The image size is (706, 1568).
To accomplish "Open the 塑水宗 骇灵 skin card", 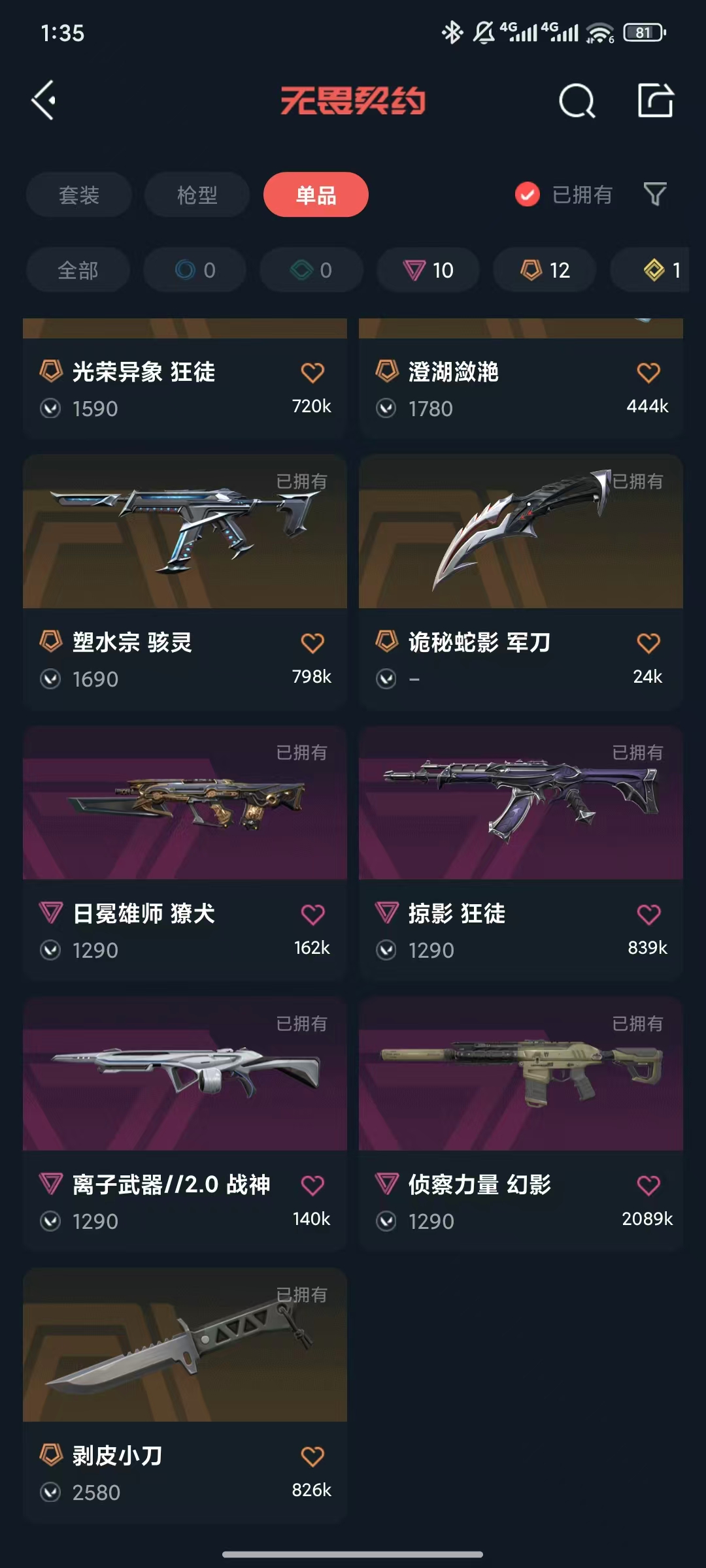I will [x=185, y=583].
